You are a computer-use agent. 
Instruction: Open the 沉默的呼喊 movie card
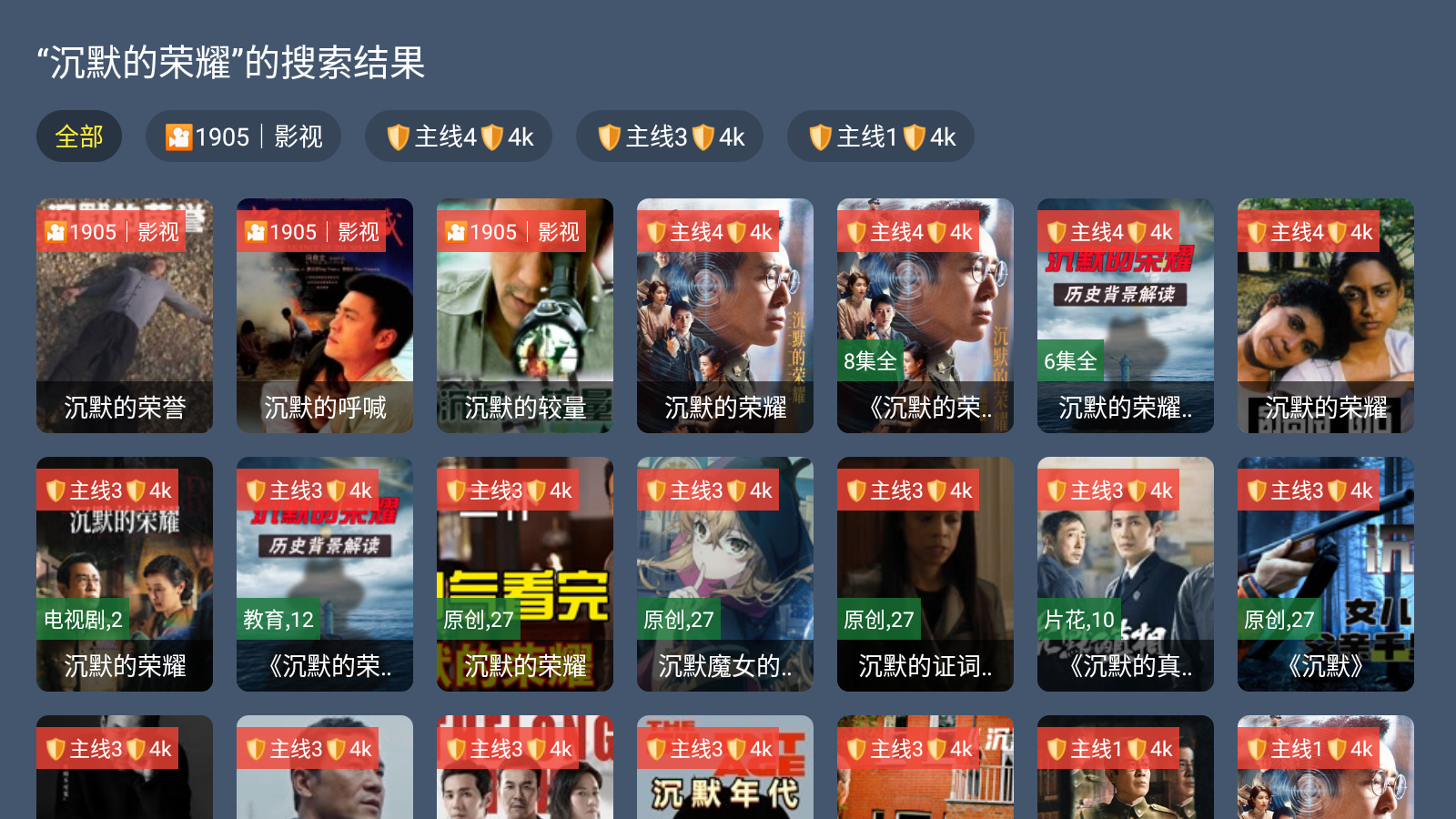(325, 316)
